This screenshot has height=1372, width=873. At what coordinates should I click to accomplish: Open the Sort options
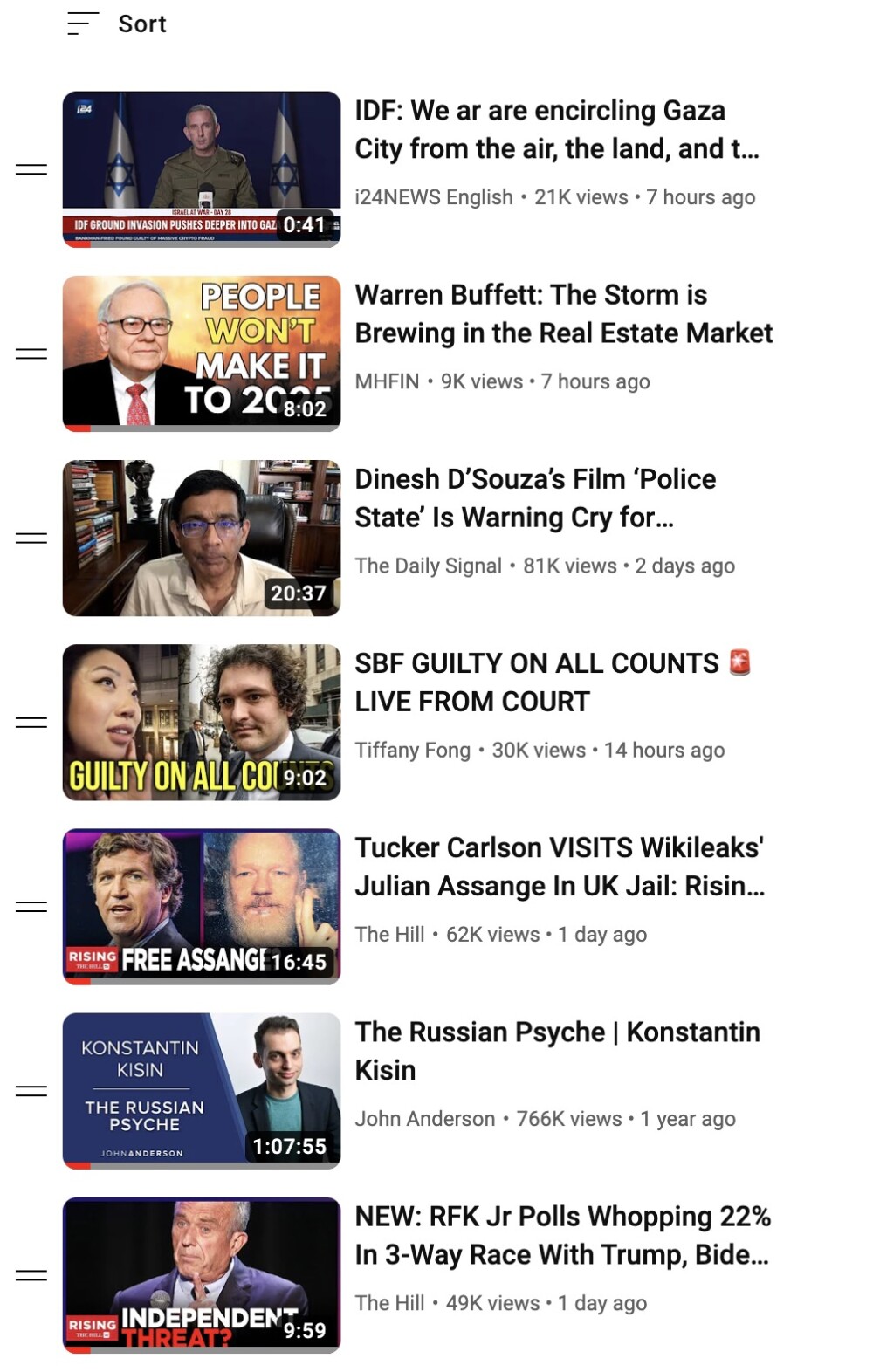(118, 24)
